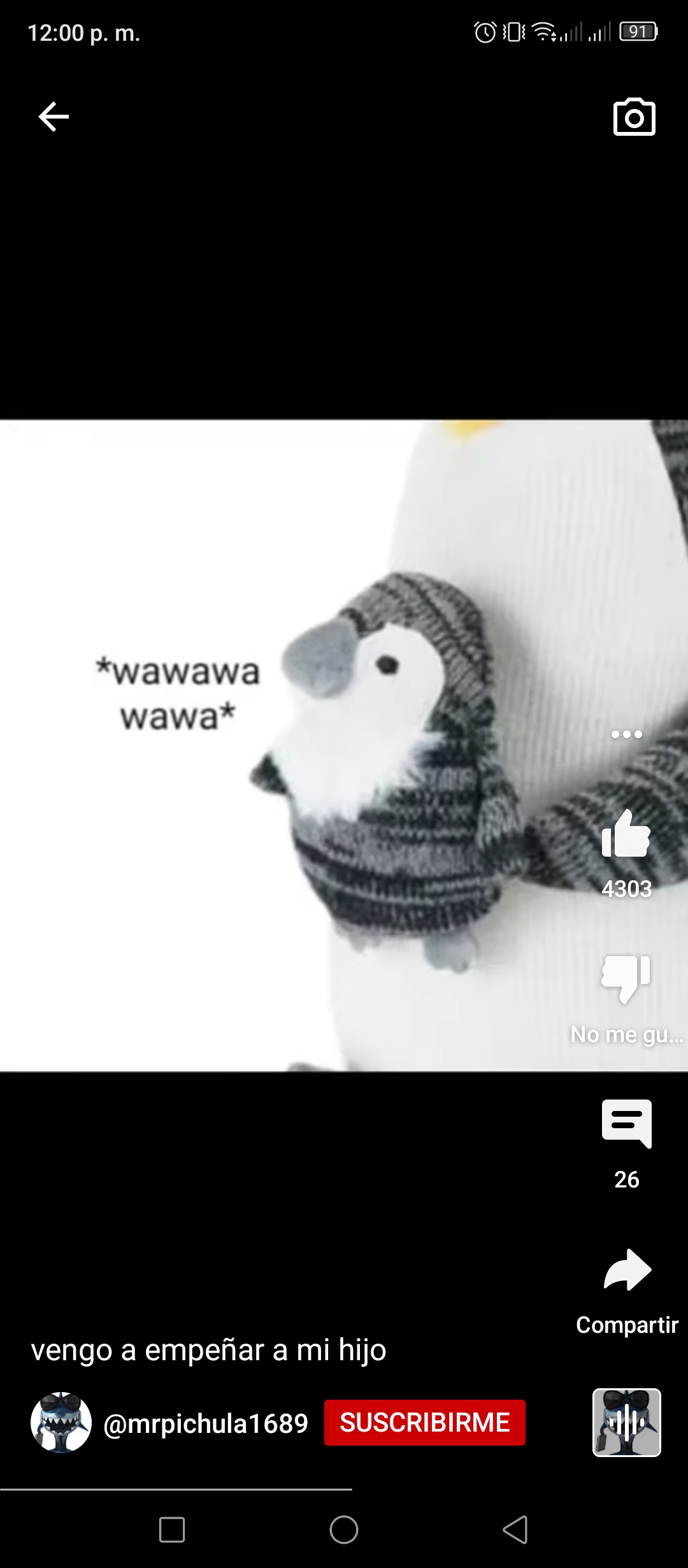Dislike the video using thumbs down
Screen dimensions: 688x1568
(x=626, y=978)
